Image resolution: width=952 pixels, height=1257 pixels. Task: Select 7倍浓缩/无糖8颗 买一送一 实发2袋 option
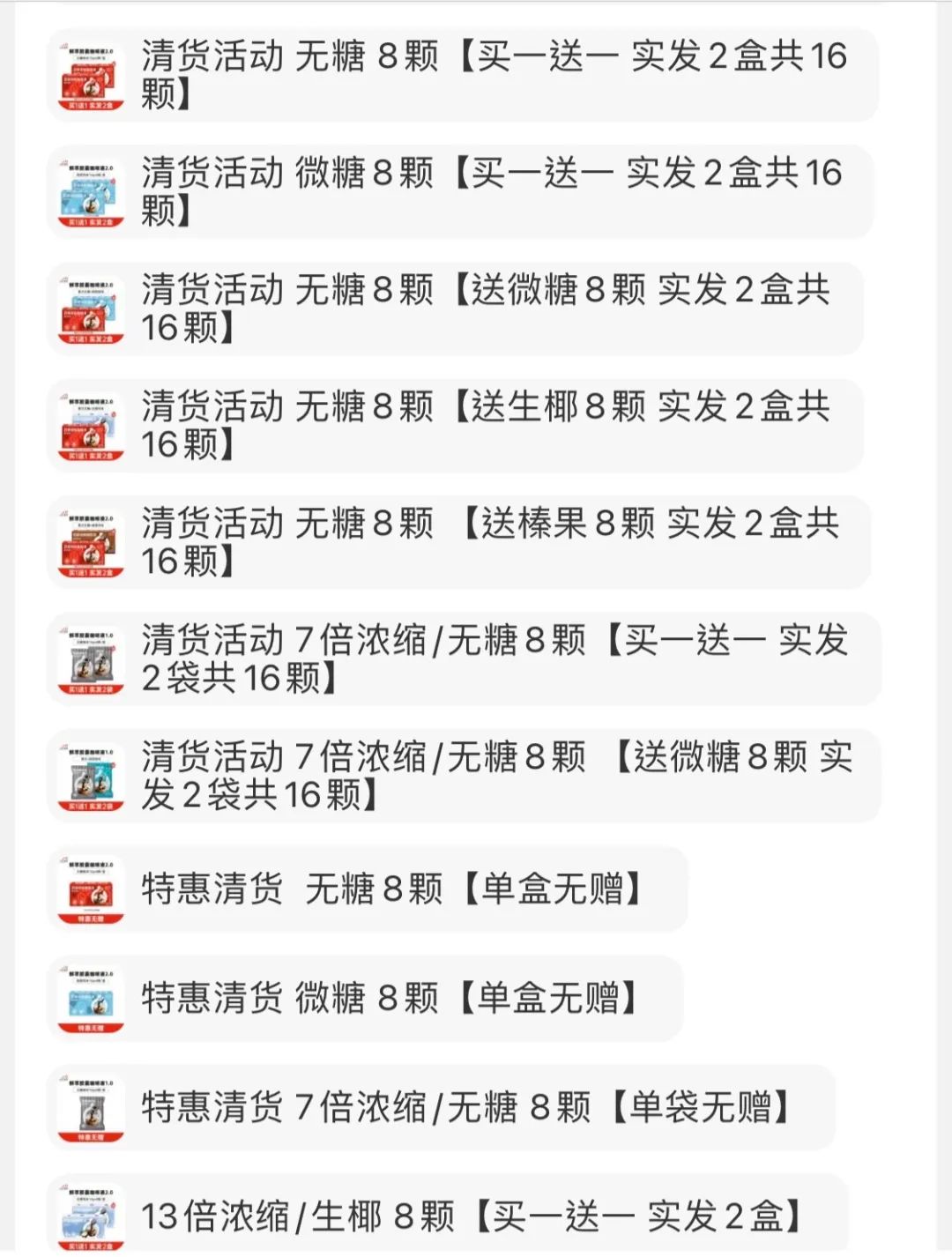coord(464,659)
